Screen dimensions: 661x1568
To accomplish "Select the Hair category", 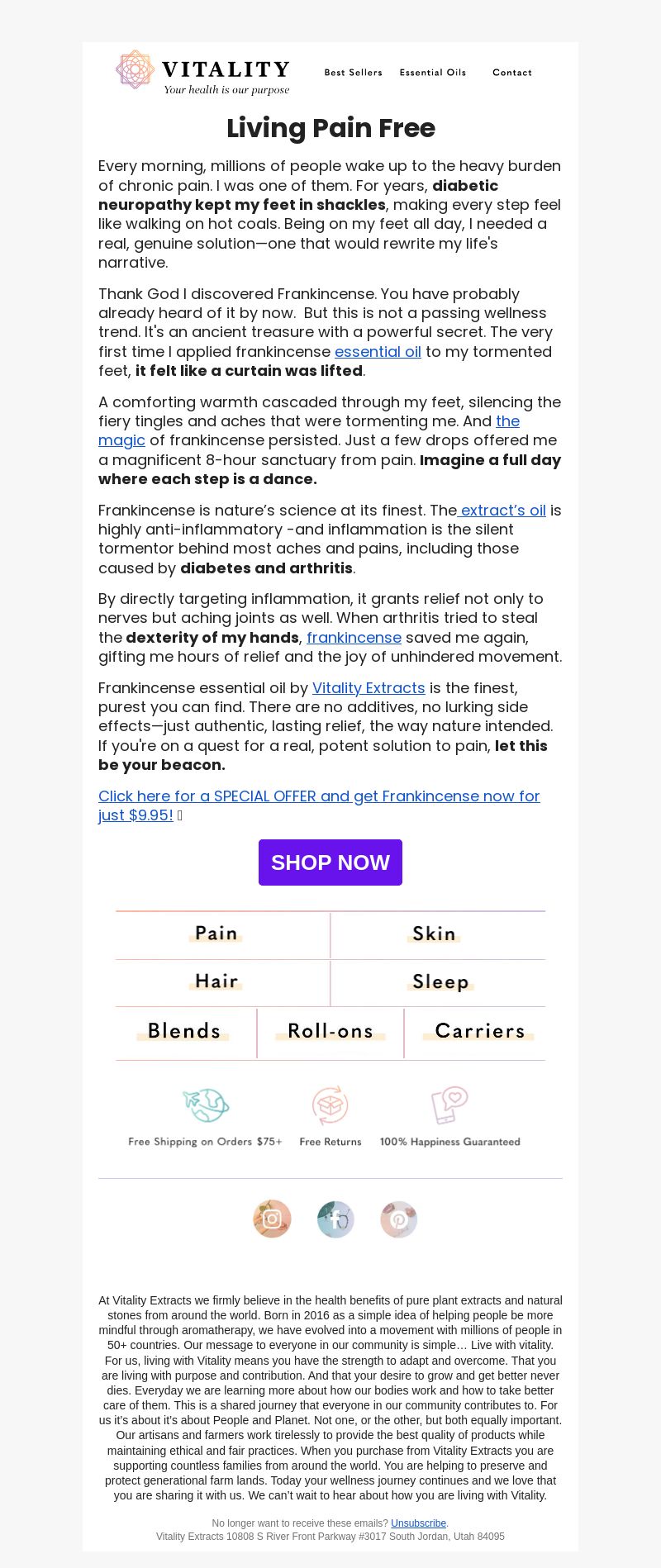I will [216, 981].
